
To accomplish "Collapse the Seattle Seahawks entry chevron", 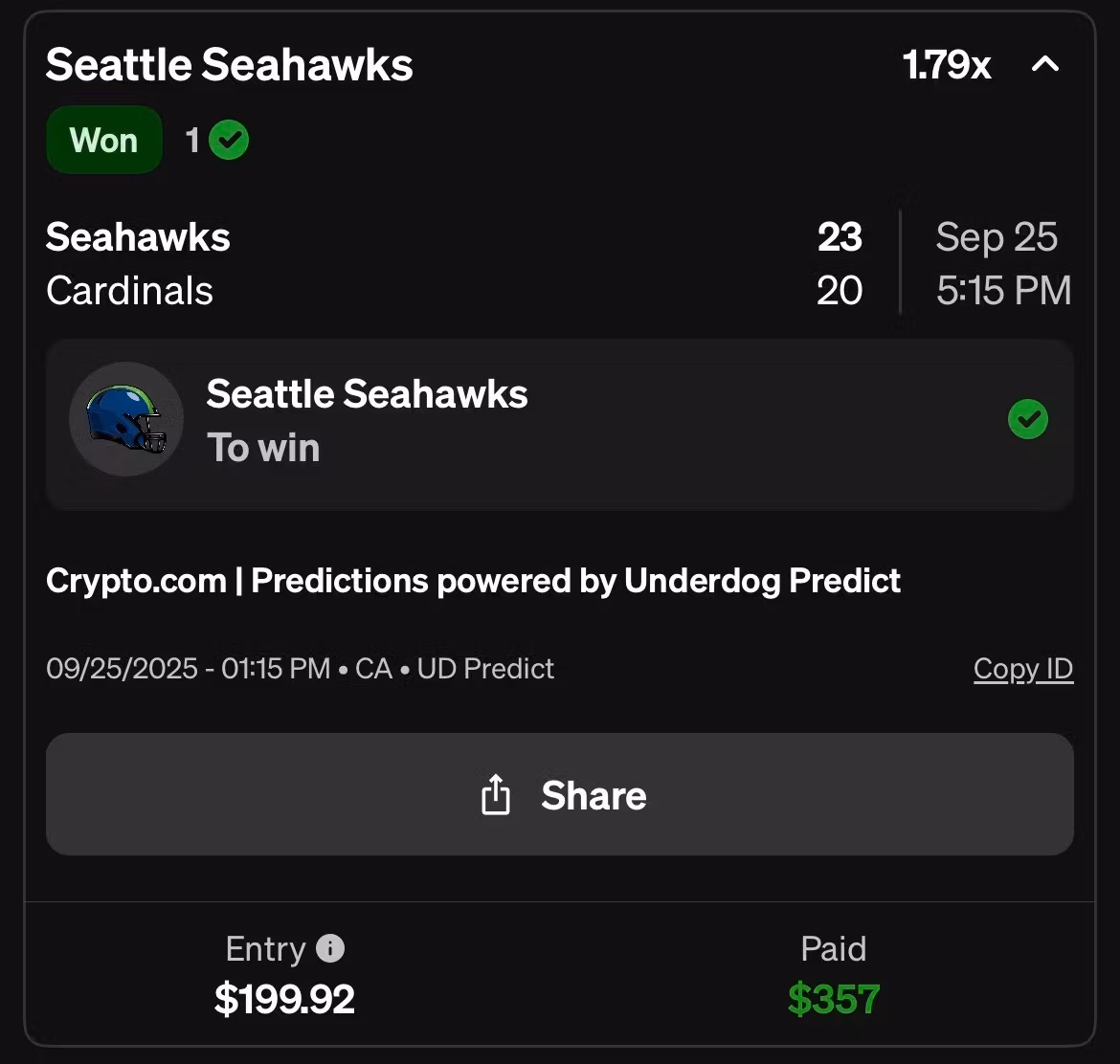I will (1044, 65).
